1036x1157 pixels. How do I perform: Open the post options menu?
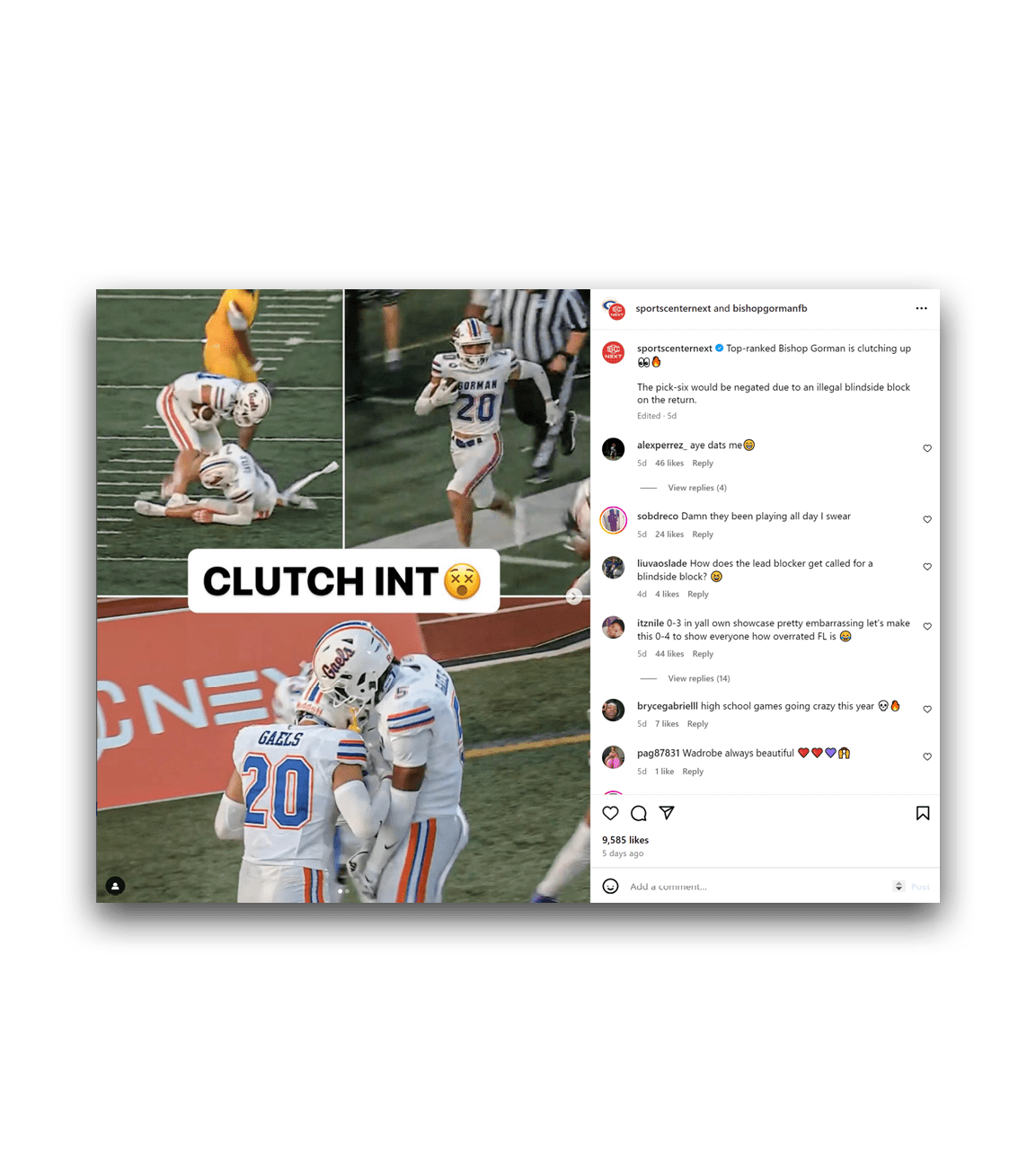tap(921, 308)
